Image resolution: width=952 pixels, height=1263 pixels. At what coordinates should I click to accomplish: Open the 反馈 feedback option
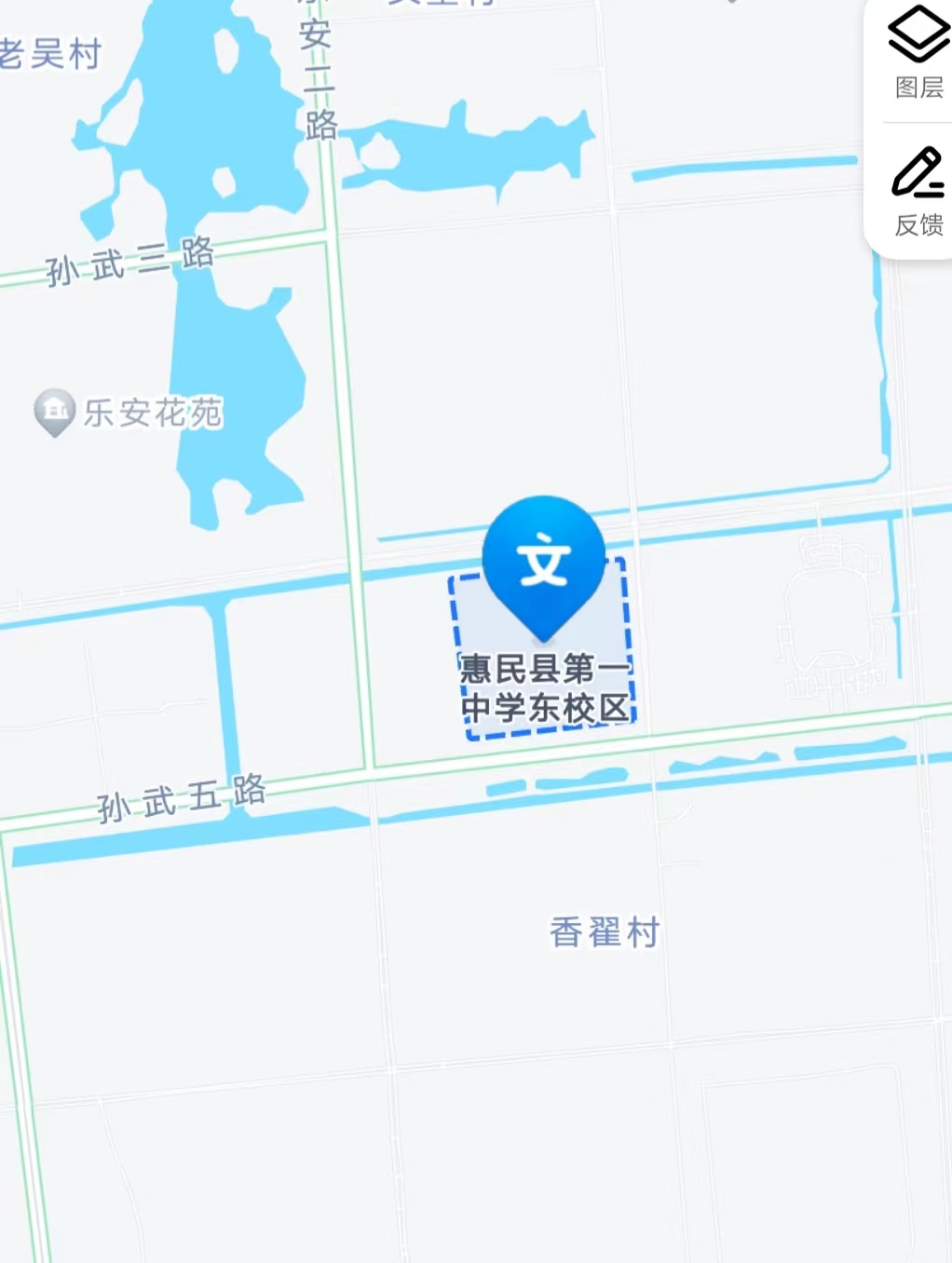click(x=918, y=191)
